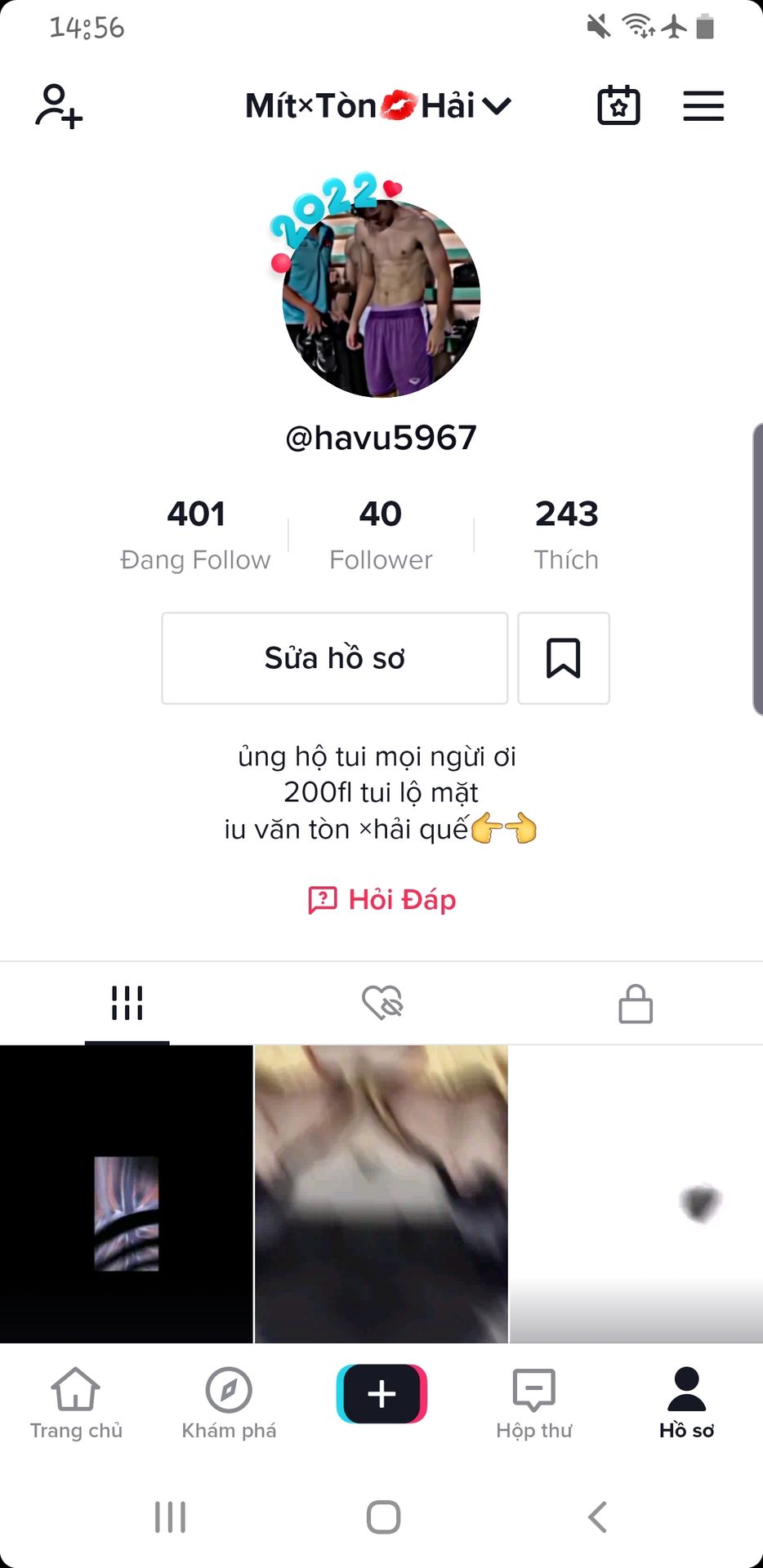
Task: Expand the Mít×Tòn Hải account switcher
Action: click(378, 105)
